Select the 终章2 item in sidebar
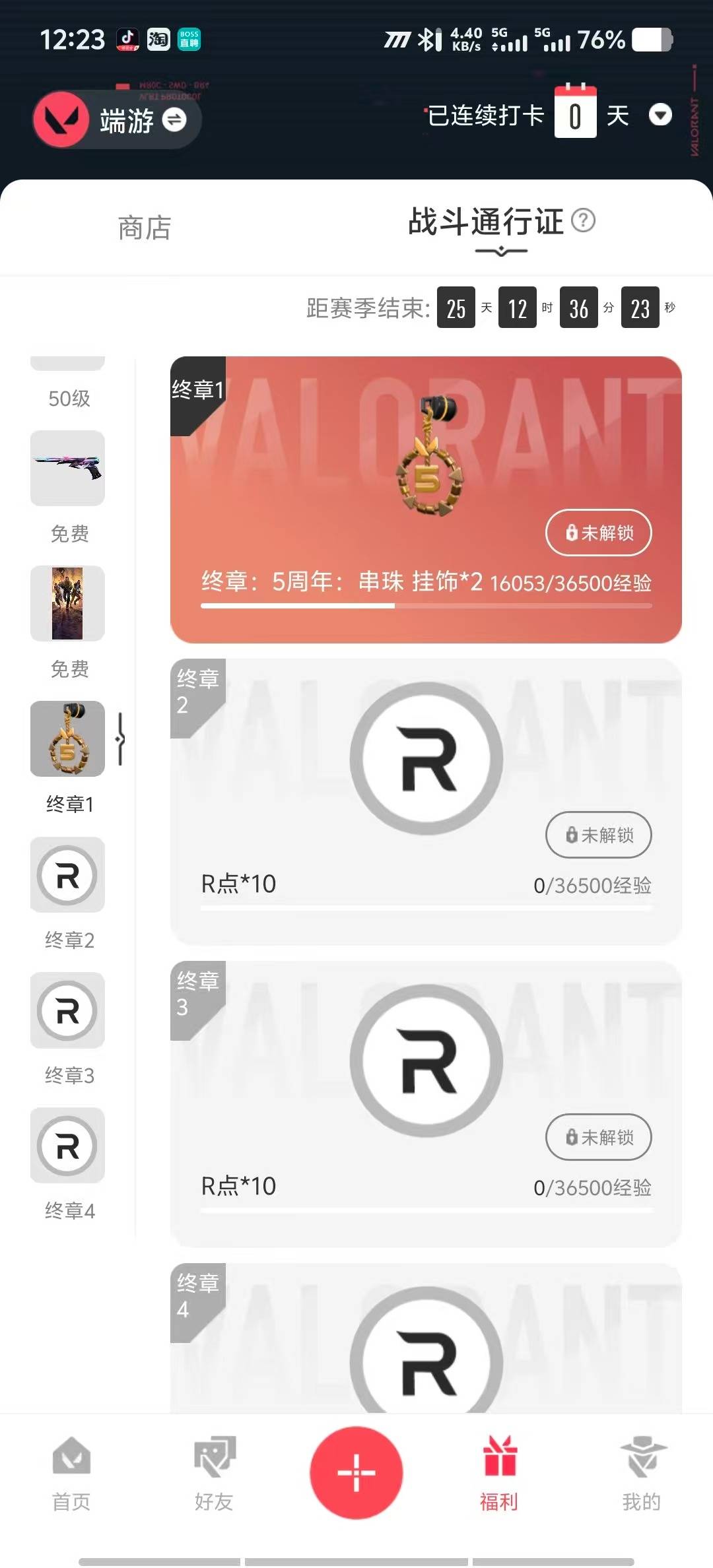This screenshot has height=1568, width=713. [68, 875]
